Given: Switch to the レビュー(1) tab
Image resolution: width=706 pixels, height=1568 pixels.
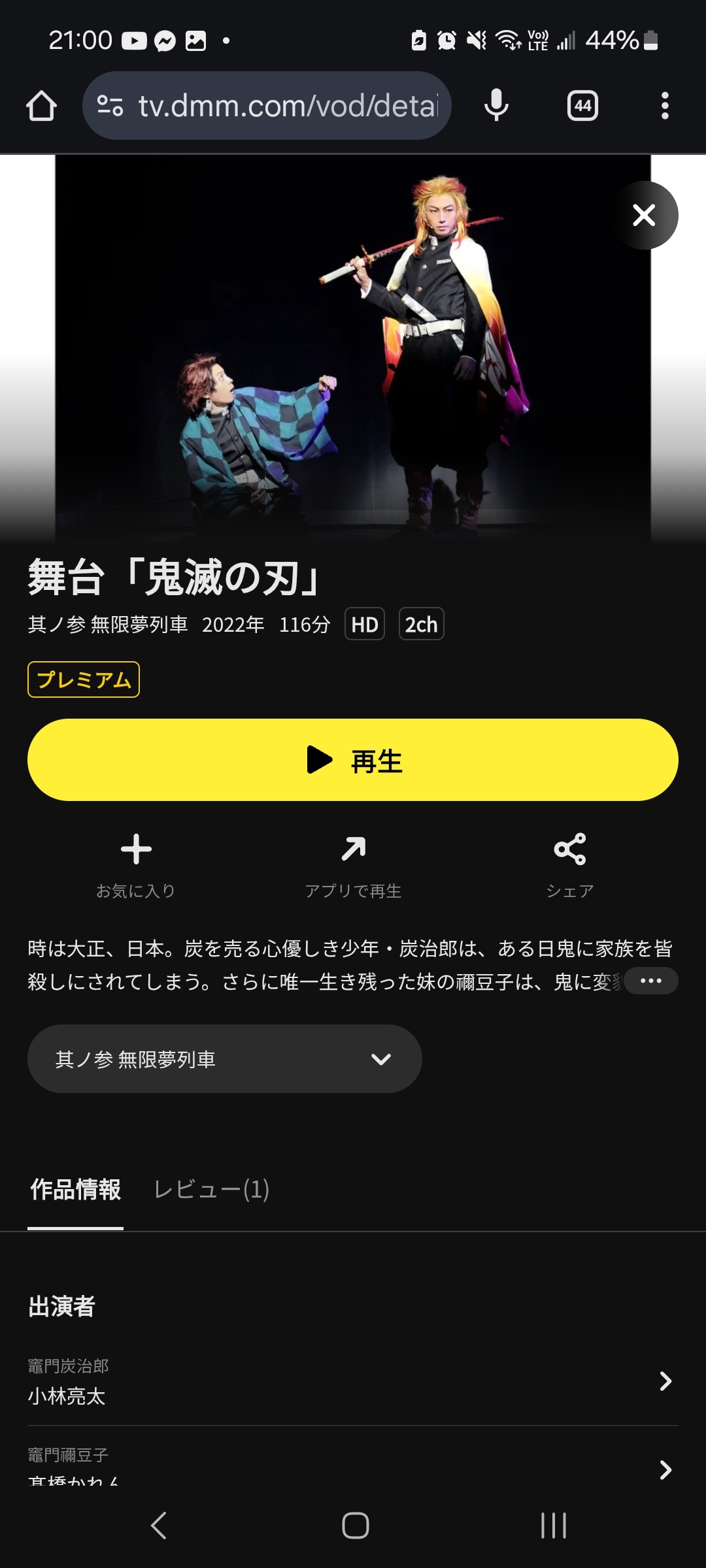Looking at the screenshot, I should pyautogui.click(x=211, y=1190).
